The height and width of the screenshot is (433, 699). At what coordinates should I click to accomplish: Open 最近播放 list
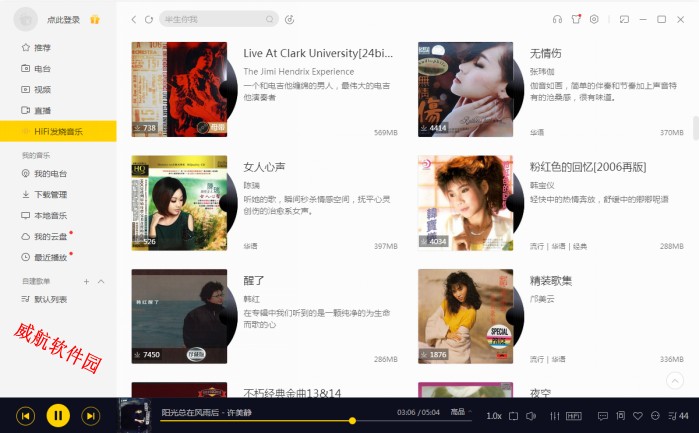[x=50, y=257]
